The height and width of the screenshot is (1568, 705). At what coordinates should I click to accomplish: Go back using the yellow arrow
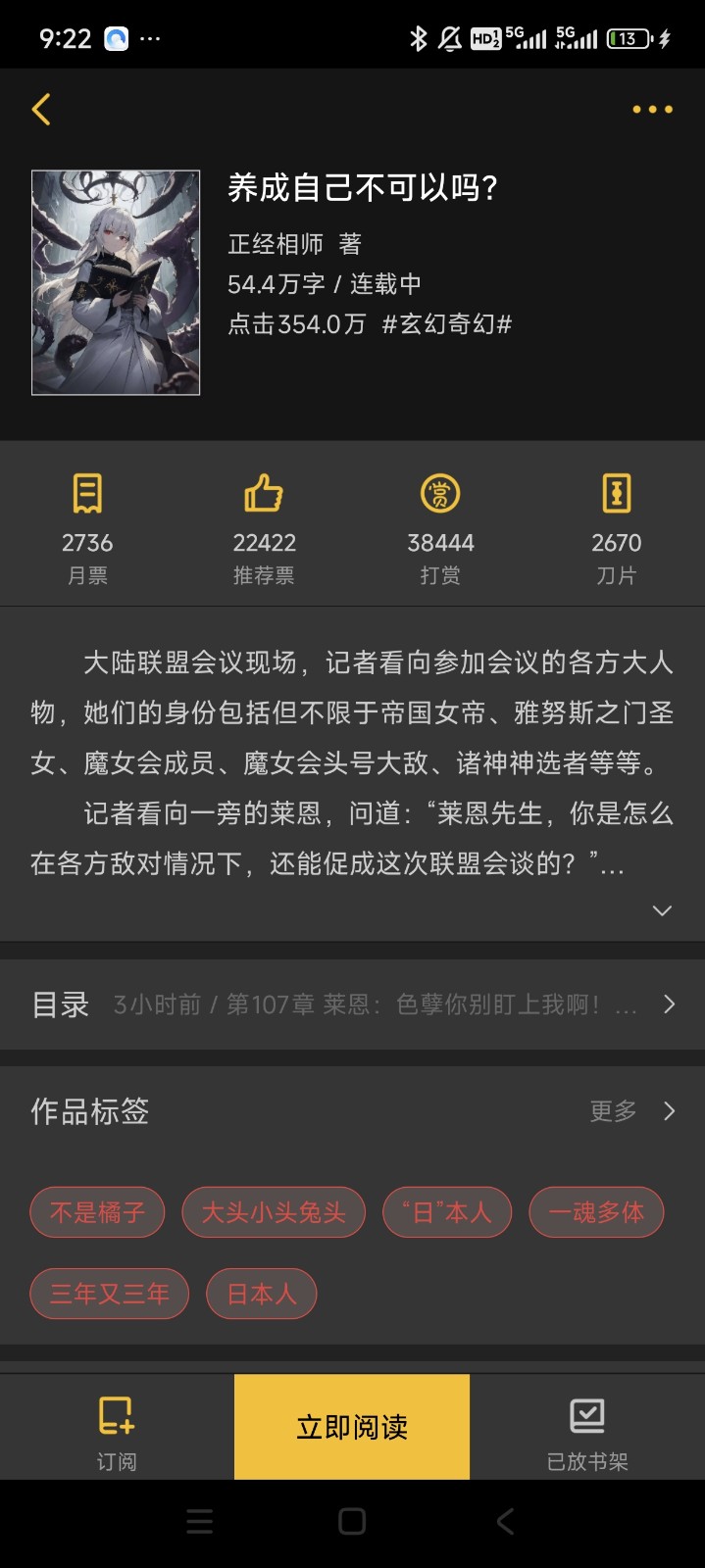click(41, 109)
